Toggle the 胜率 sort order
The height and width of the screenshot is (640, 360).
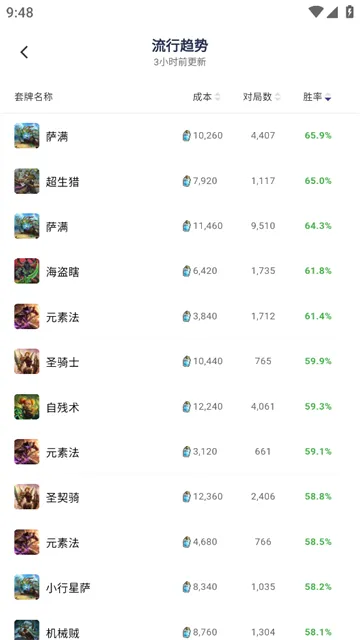[317, 97]
